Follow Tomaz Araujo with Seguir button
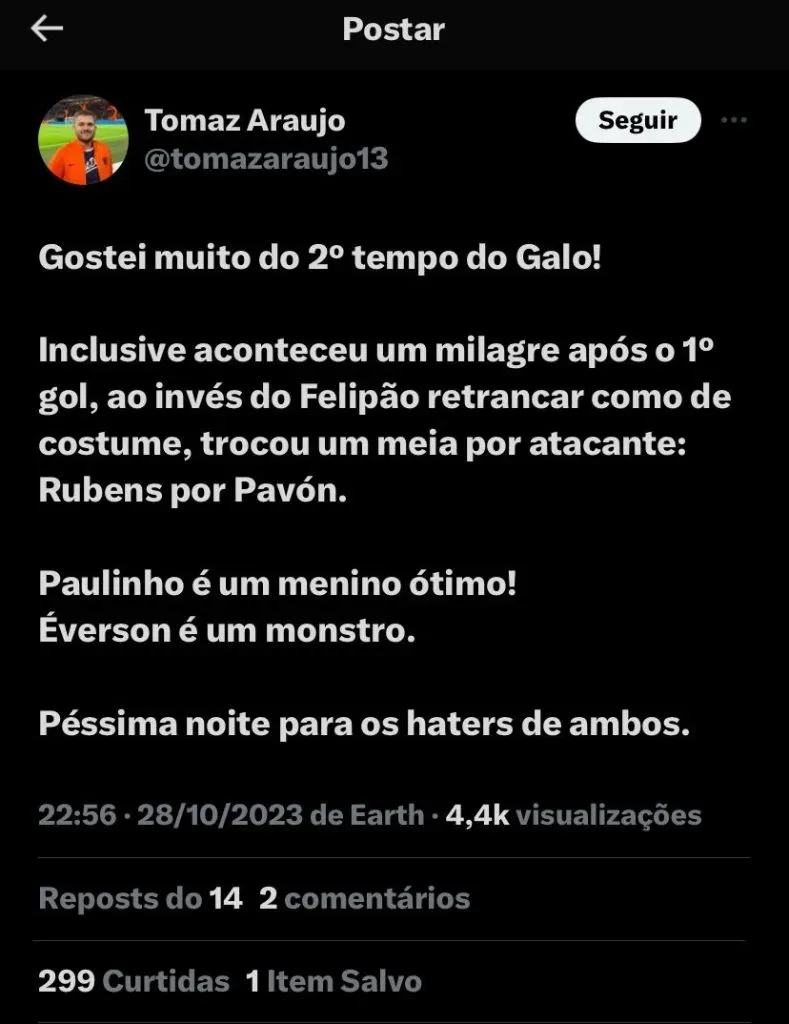Viewport: 789px width, 1024px height. click(638, 121)
